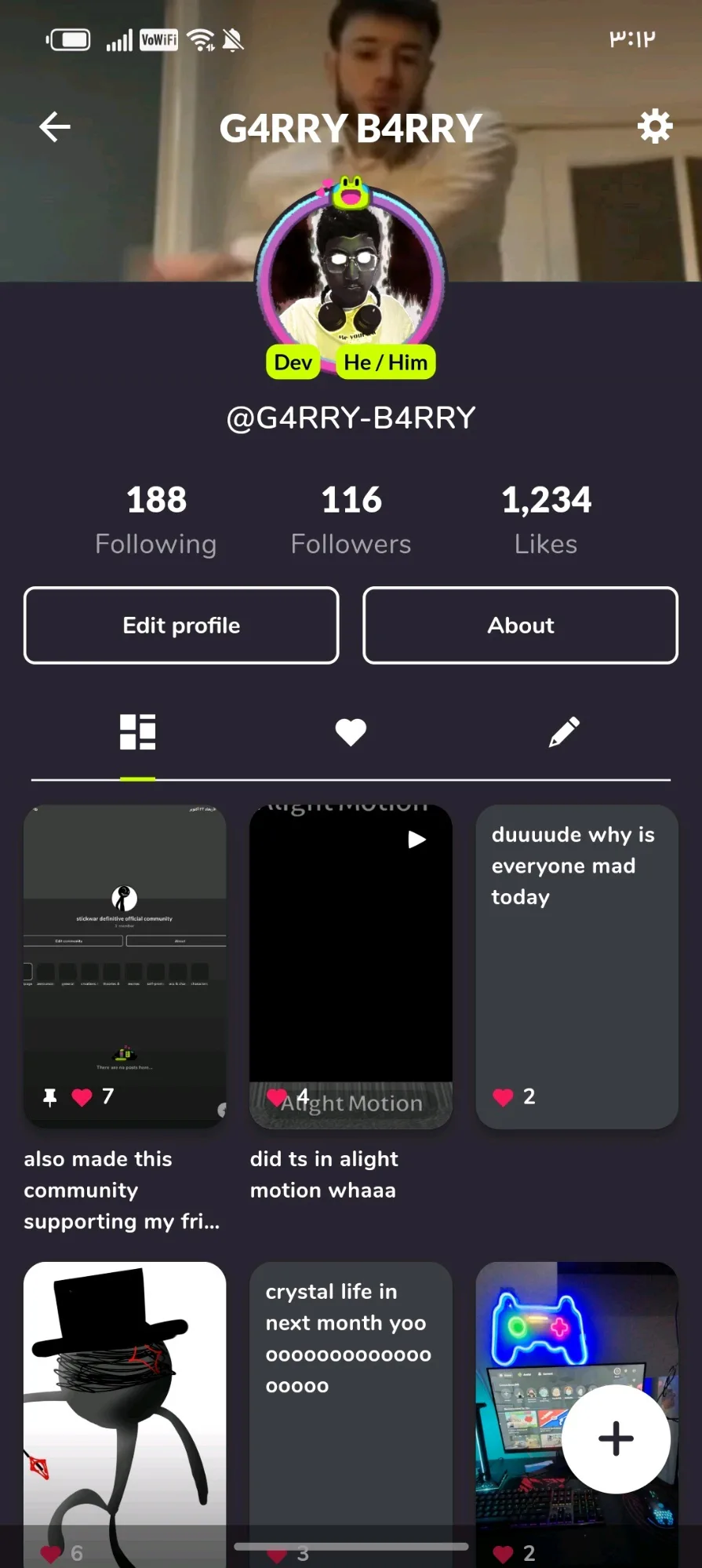
Task: Tap Edit profile button
Action: [x=181, y=625]
